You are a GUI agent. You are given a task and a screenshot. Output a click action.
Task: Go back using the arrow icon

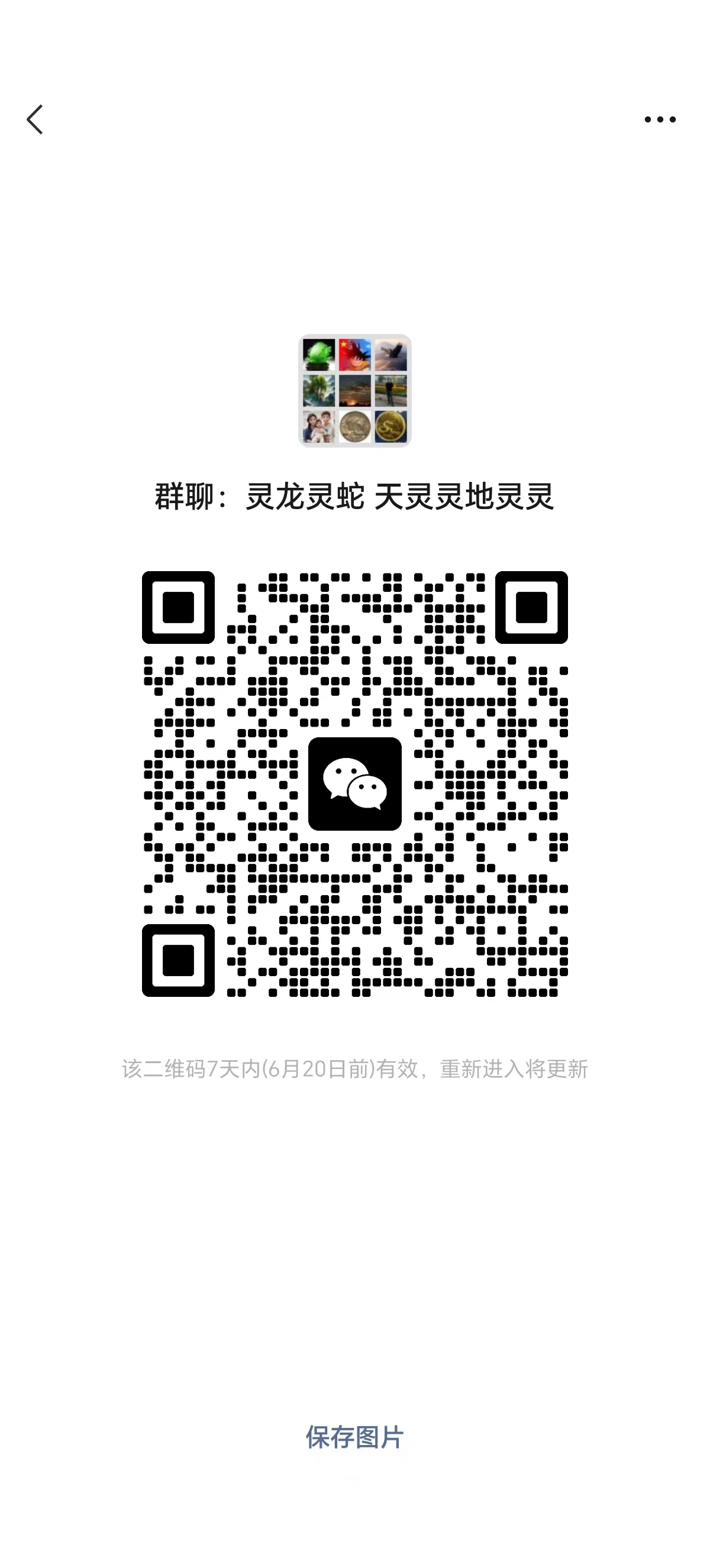(x=35, y=119)
